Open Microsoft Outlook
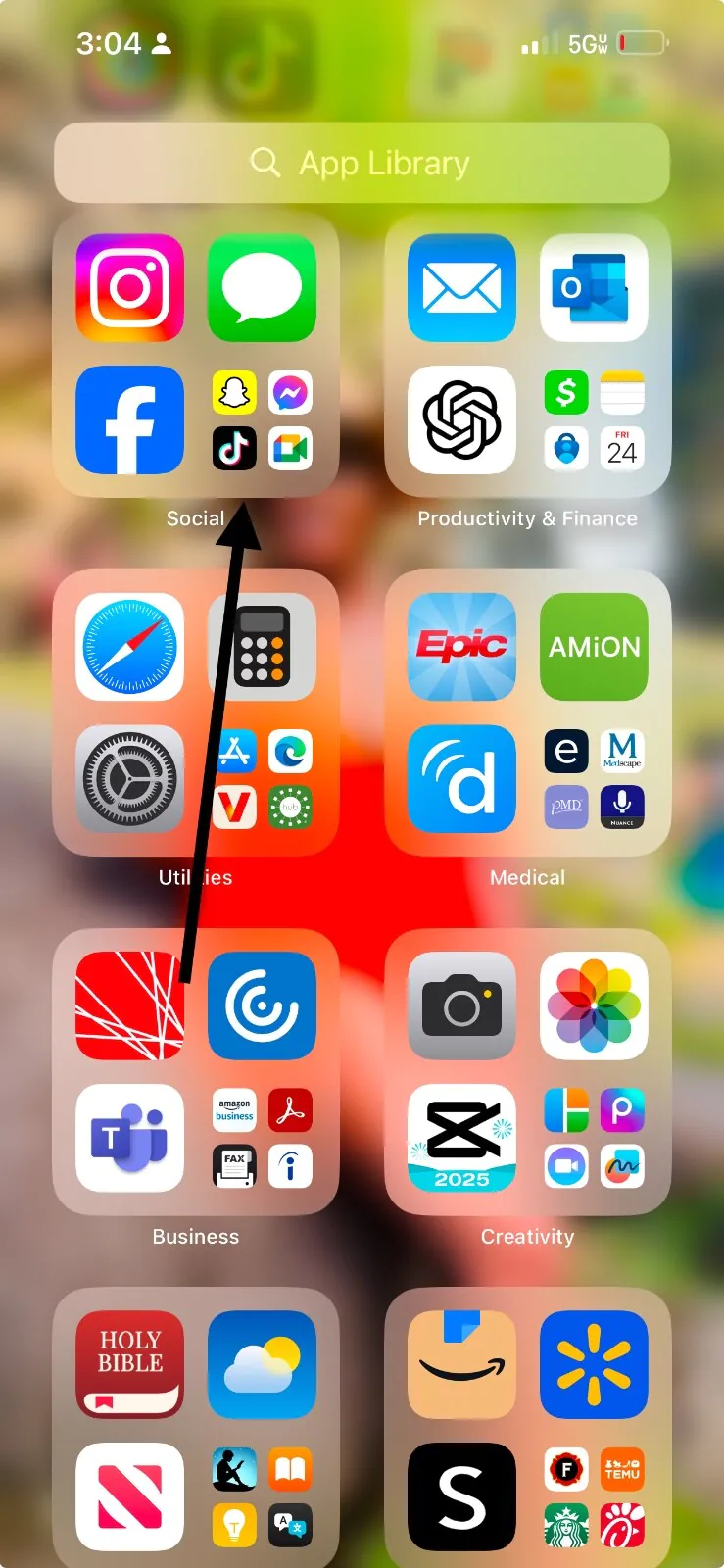Screen dimensions: 724x1568 (594, 288)
